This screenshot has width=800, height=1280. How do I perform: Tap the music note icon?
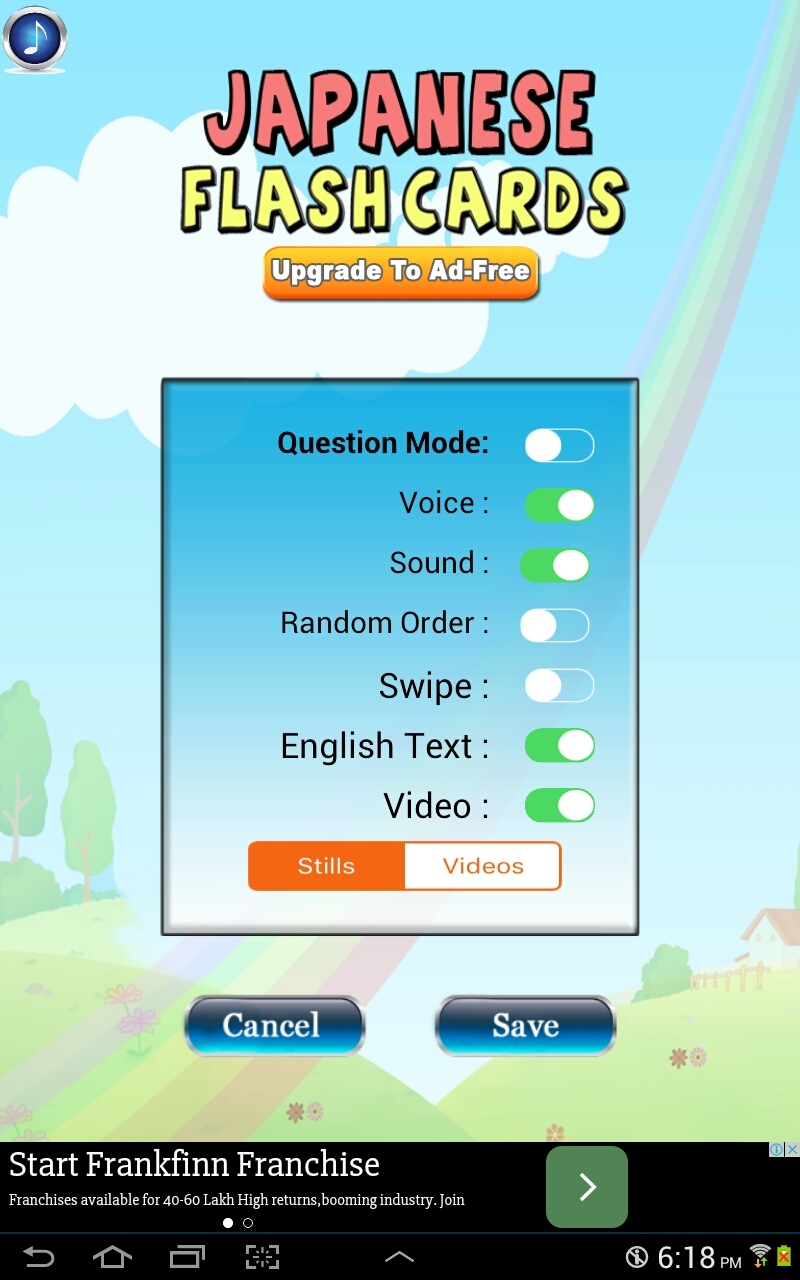pos(35,38)
